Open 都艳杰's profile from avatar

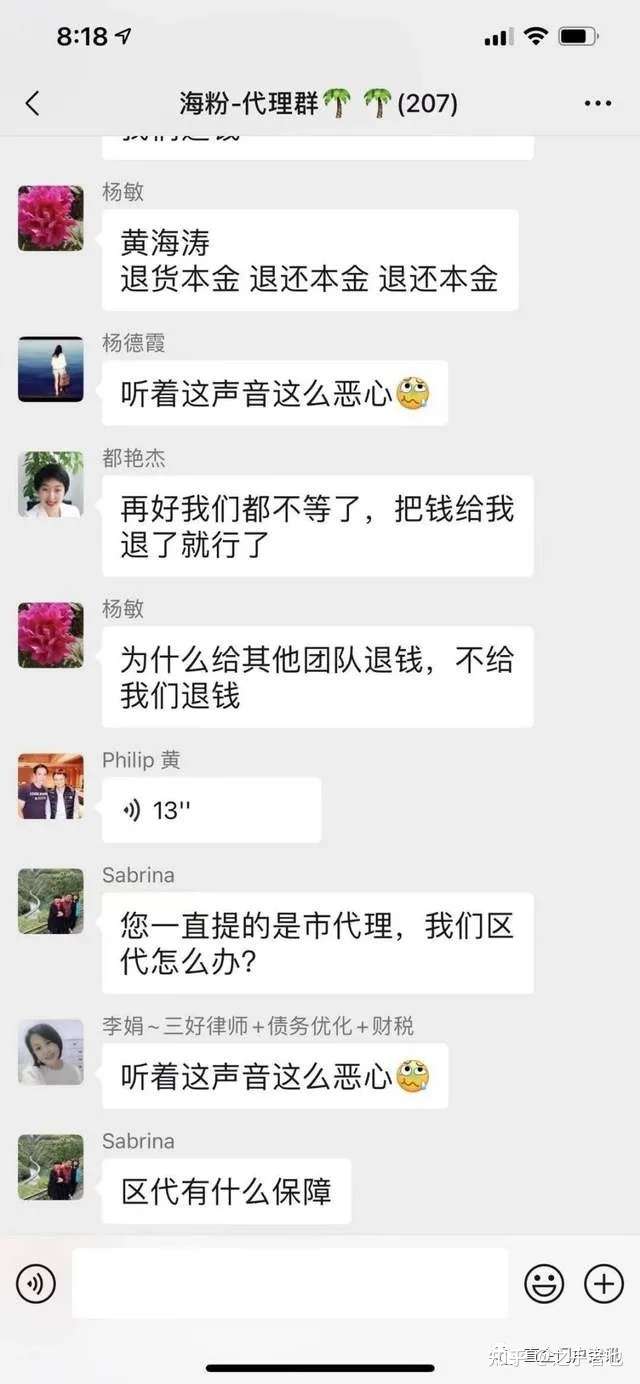pos(51,484)
